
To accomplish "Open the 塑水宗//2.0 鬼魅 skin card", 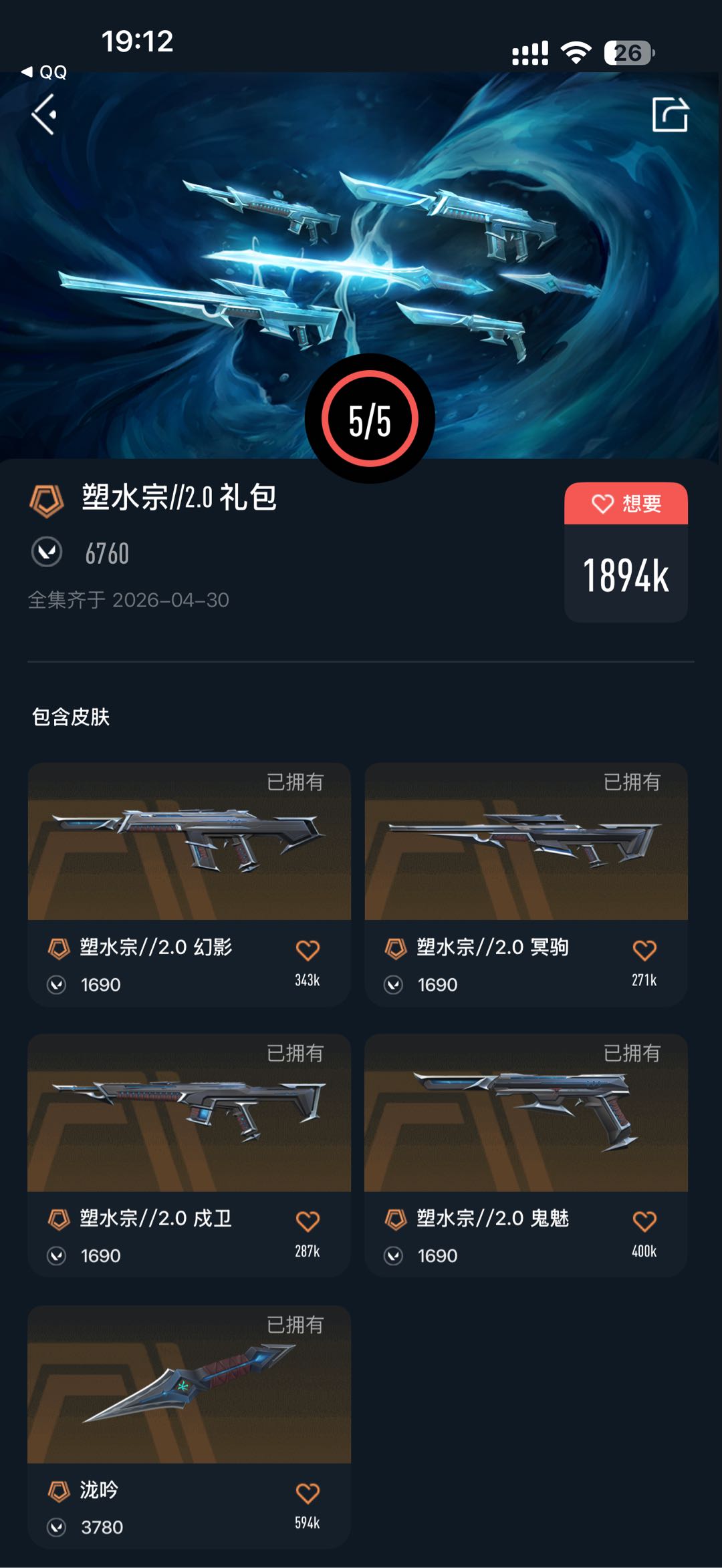I will pos(526,1156).
